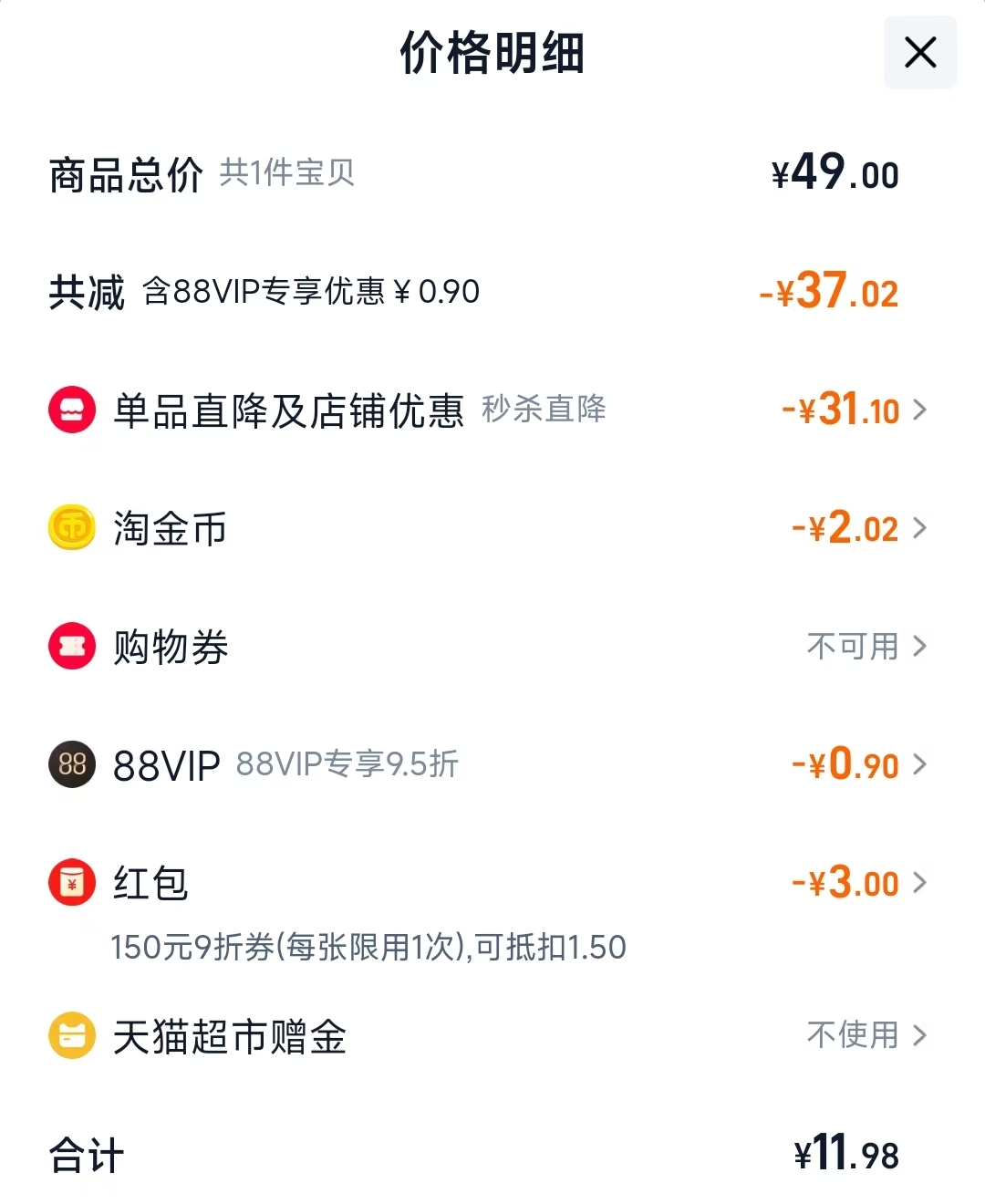Click the 价格明细 close X icon

(919, 52)
